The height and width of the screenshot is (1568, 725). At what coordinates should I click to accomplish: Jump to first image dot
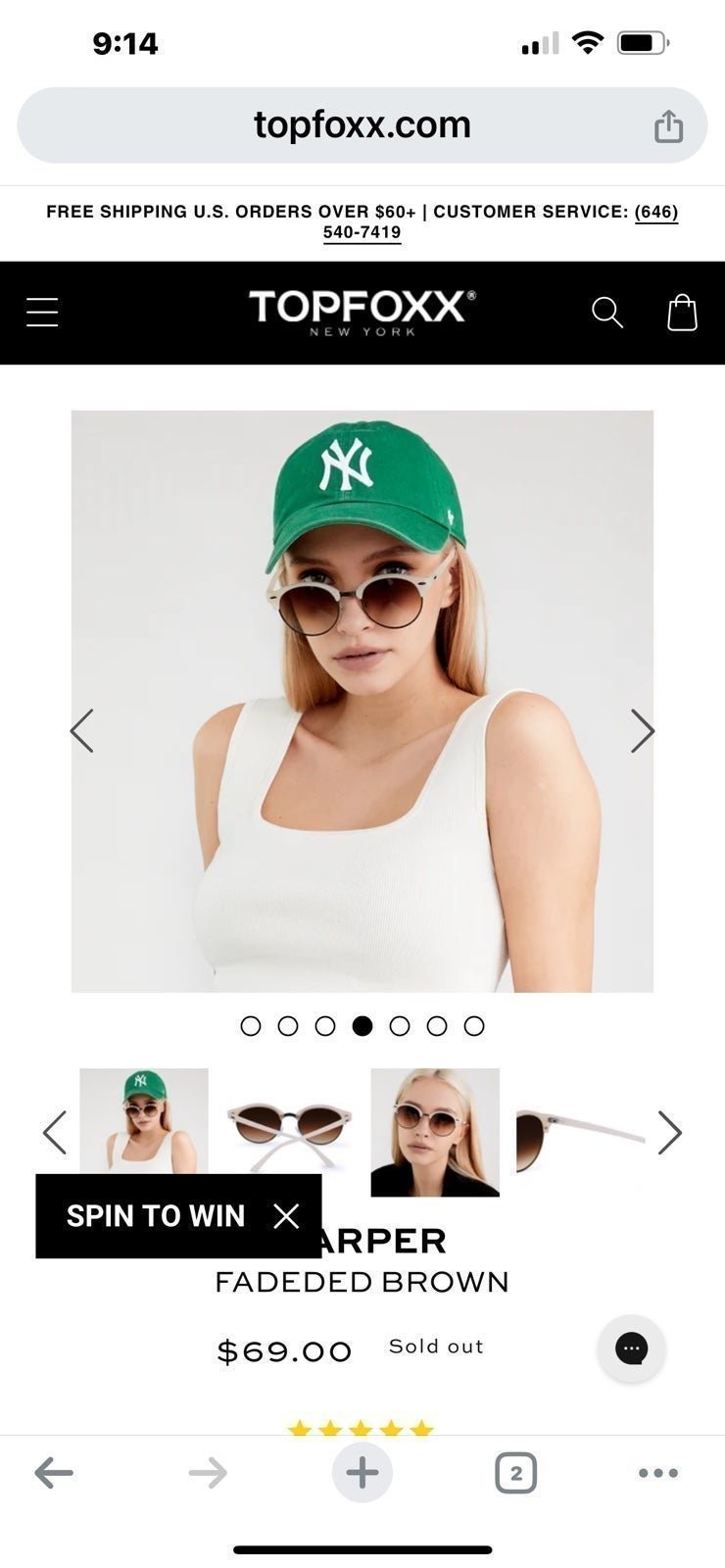click(251, 1026)
